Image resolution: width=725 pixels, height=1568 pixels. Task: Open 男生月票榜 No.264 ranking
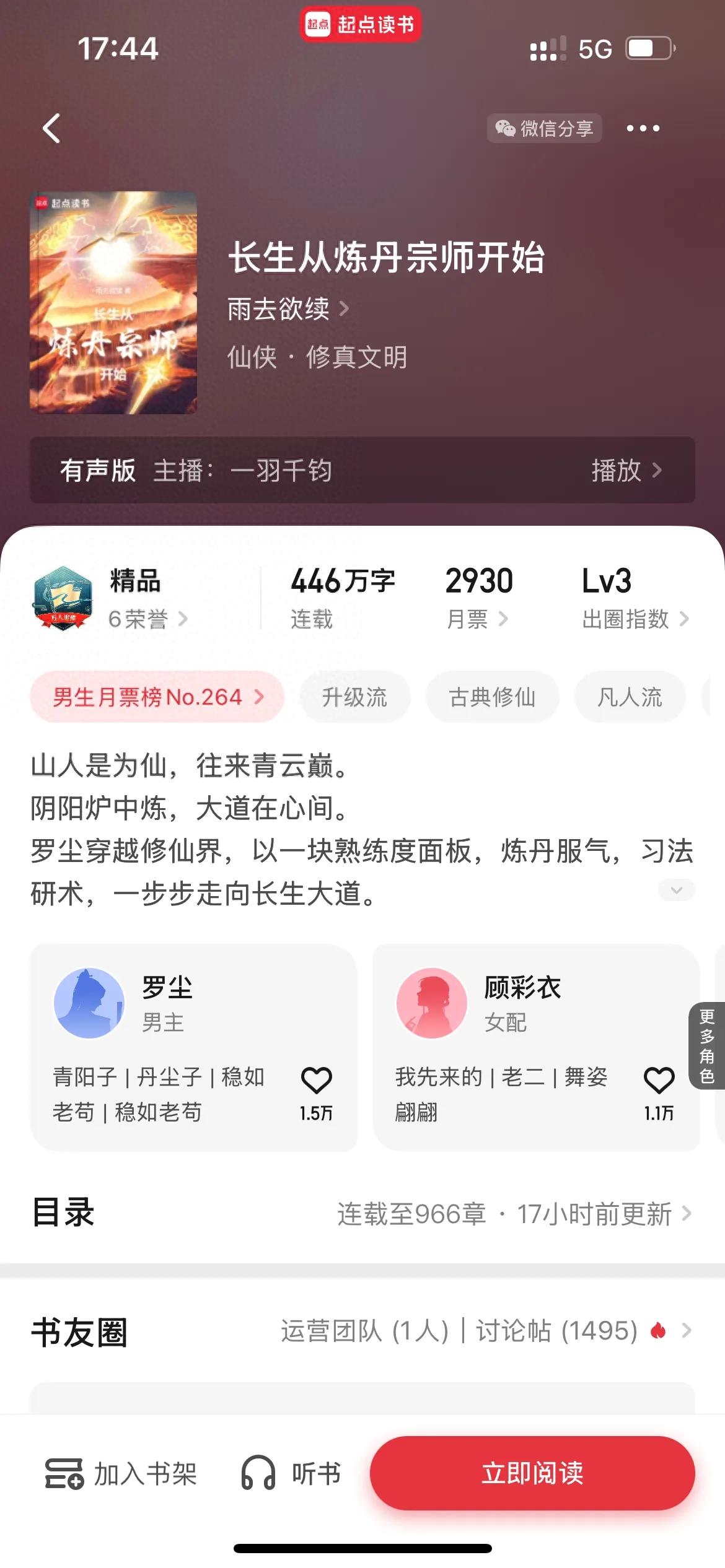(x=157, y=697)
